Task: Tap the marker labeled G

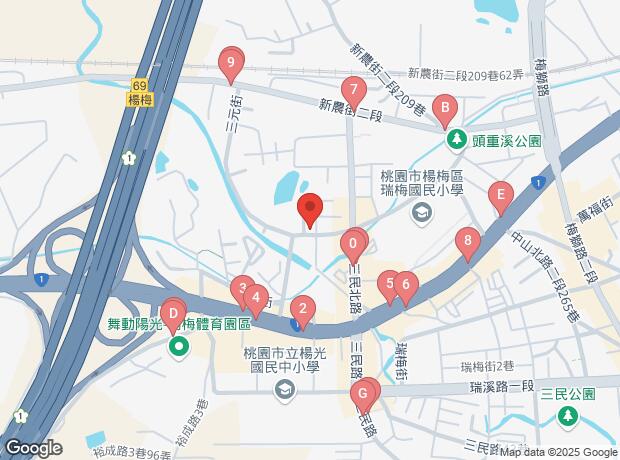Action: 362,395
